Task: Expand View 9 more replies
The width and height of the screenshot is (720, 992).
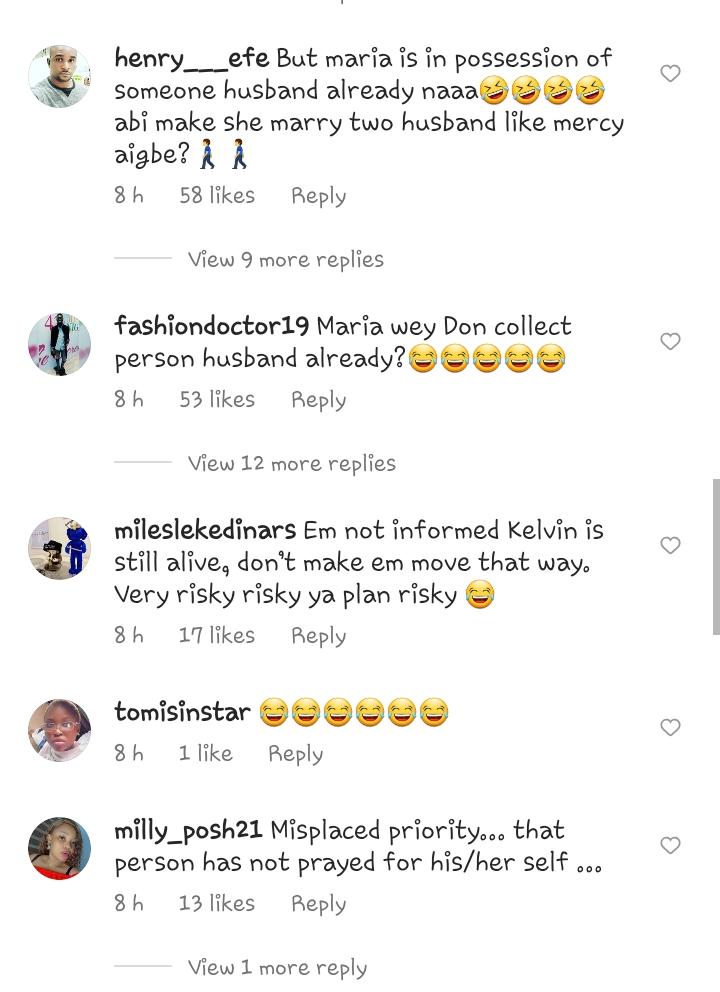Action: [x=285, y=260]
